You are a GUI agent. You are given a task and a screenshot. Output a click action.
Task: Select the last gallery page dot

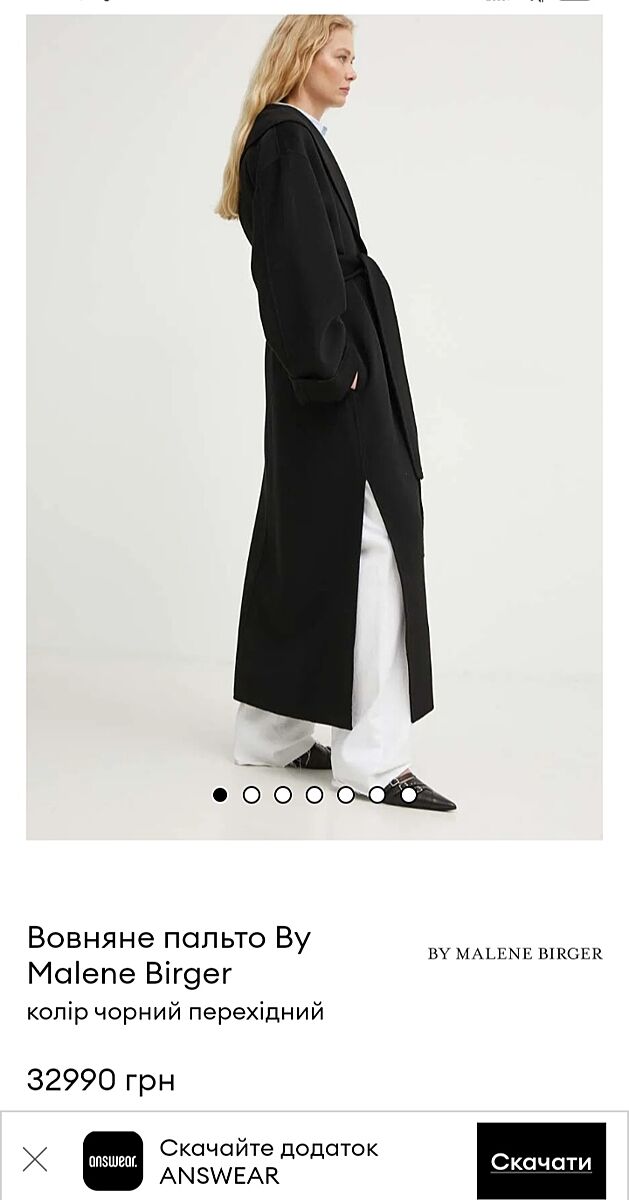tap(409, 795)
